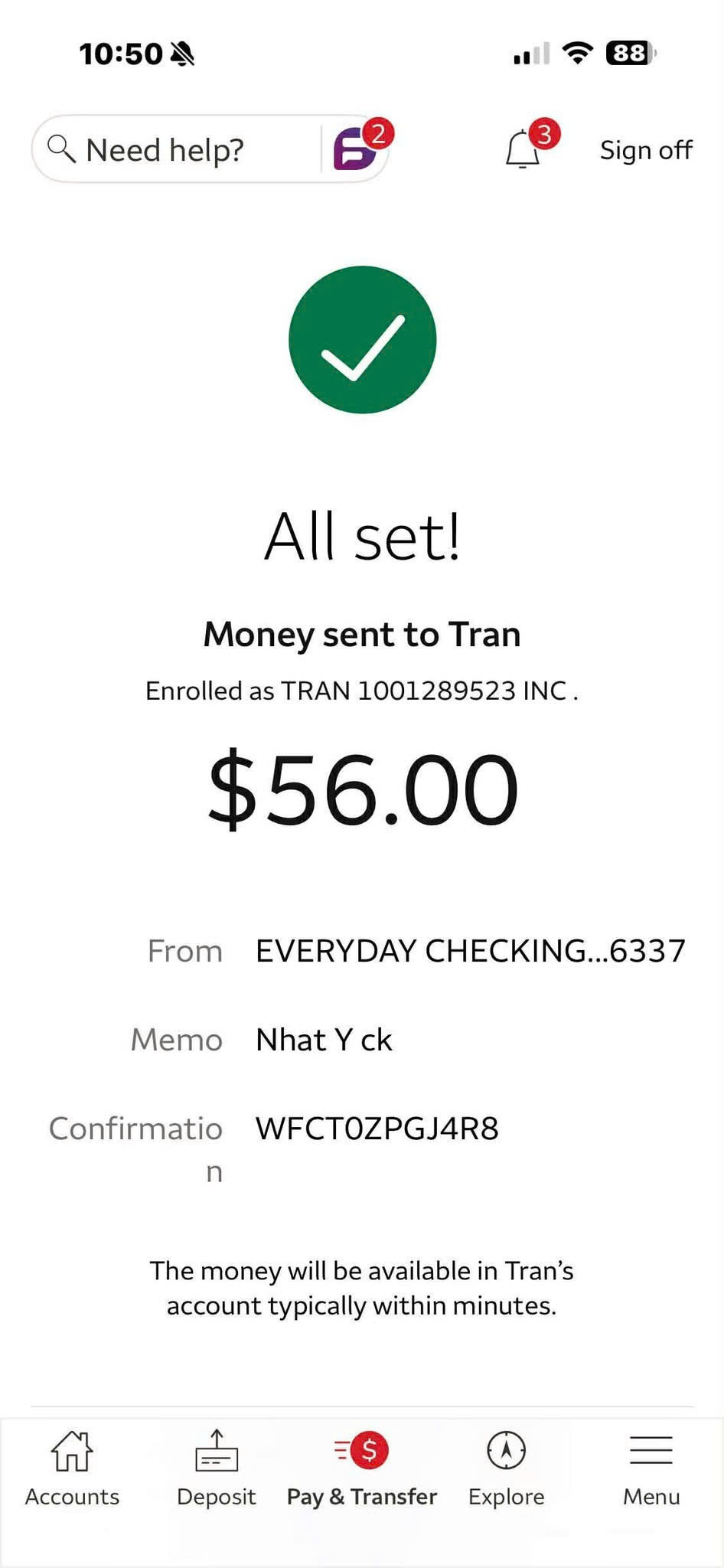Open the notifications bell
Image resolution: width=724 pixels, height=1568 pixels.
(x=523, y=149)
